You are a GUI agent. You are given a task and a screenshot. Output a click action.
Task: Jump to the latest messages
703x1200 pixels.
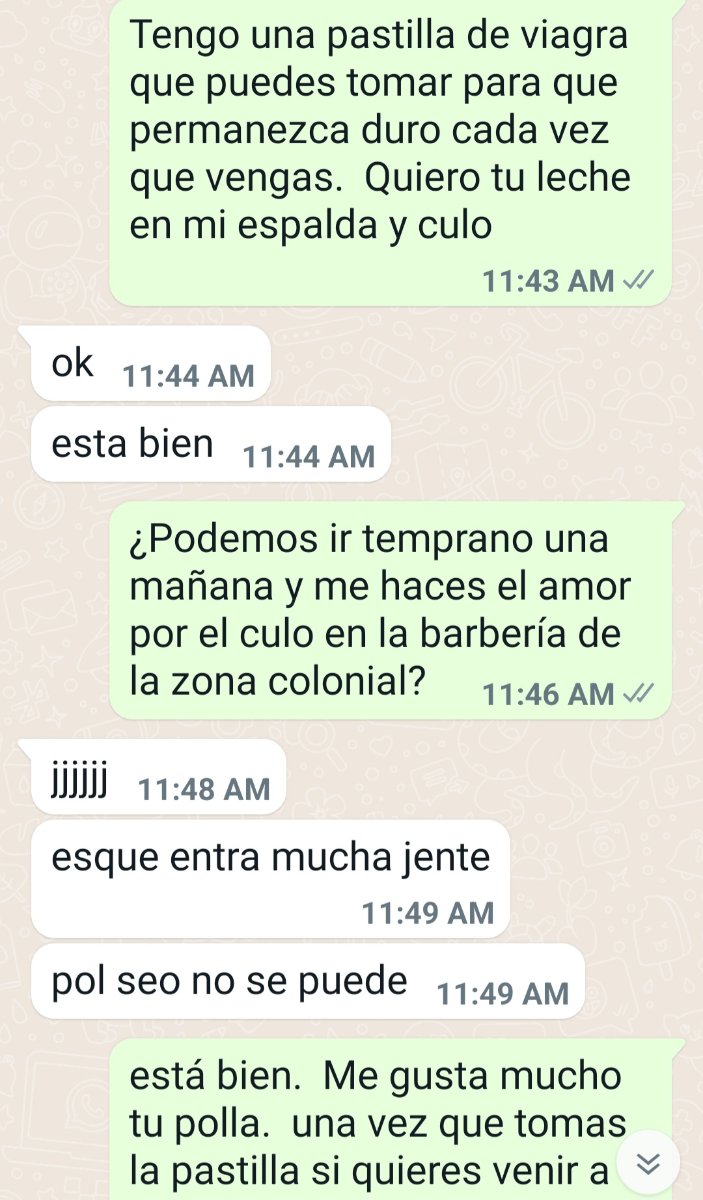coord(648,1163)
